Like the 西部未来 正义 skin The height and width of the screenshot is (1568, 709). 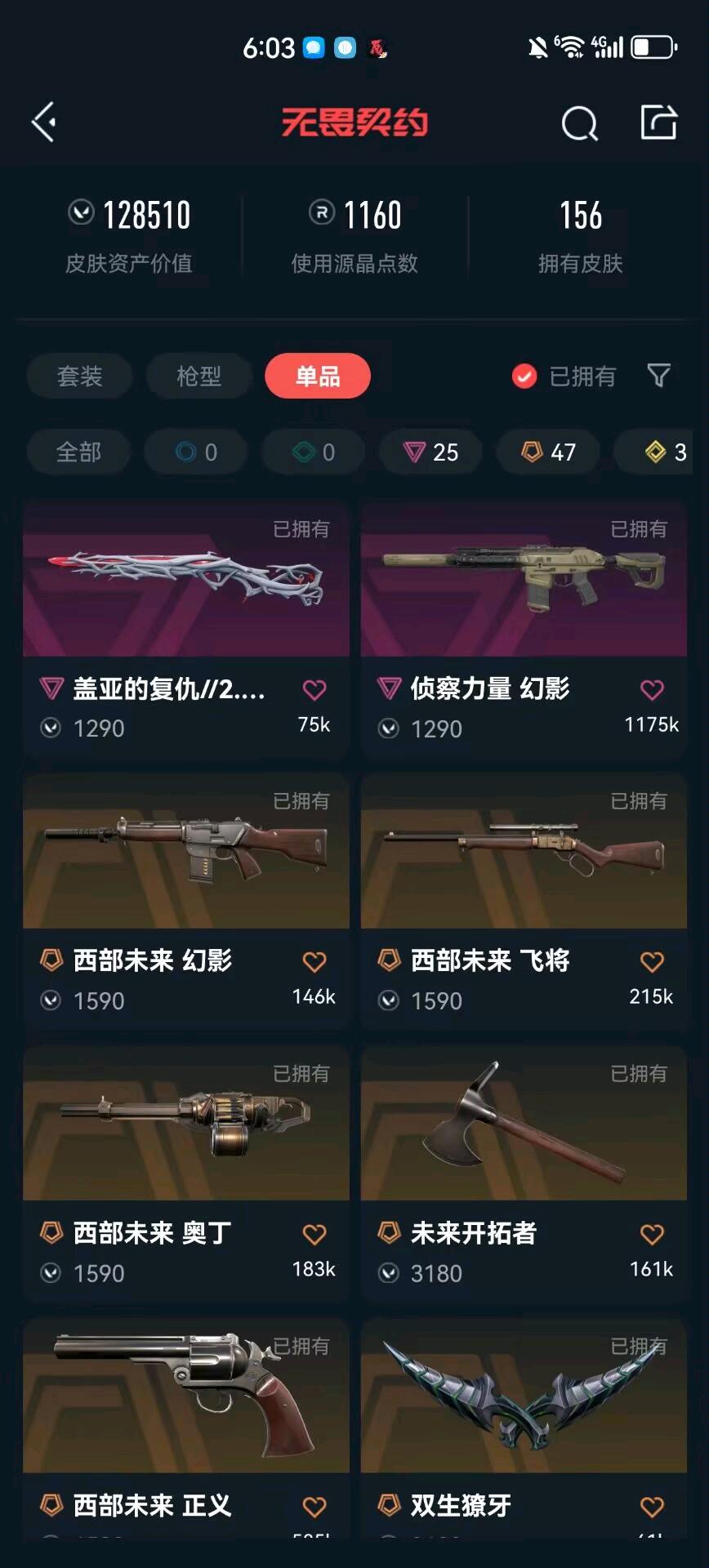coord(314,1506)
